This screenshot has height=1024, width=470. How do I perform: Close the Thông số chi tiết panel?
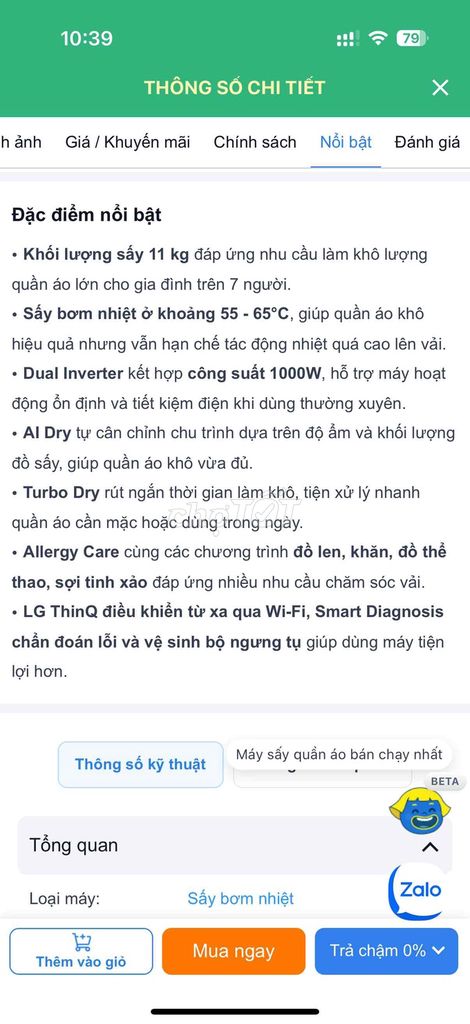coord(441,88)
